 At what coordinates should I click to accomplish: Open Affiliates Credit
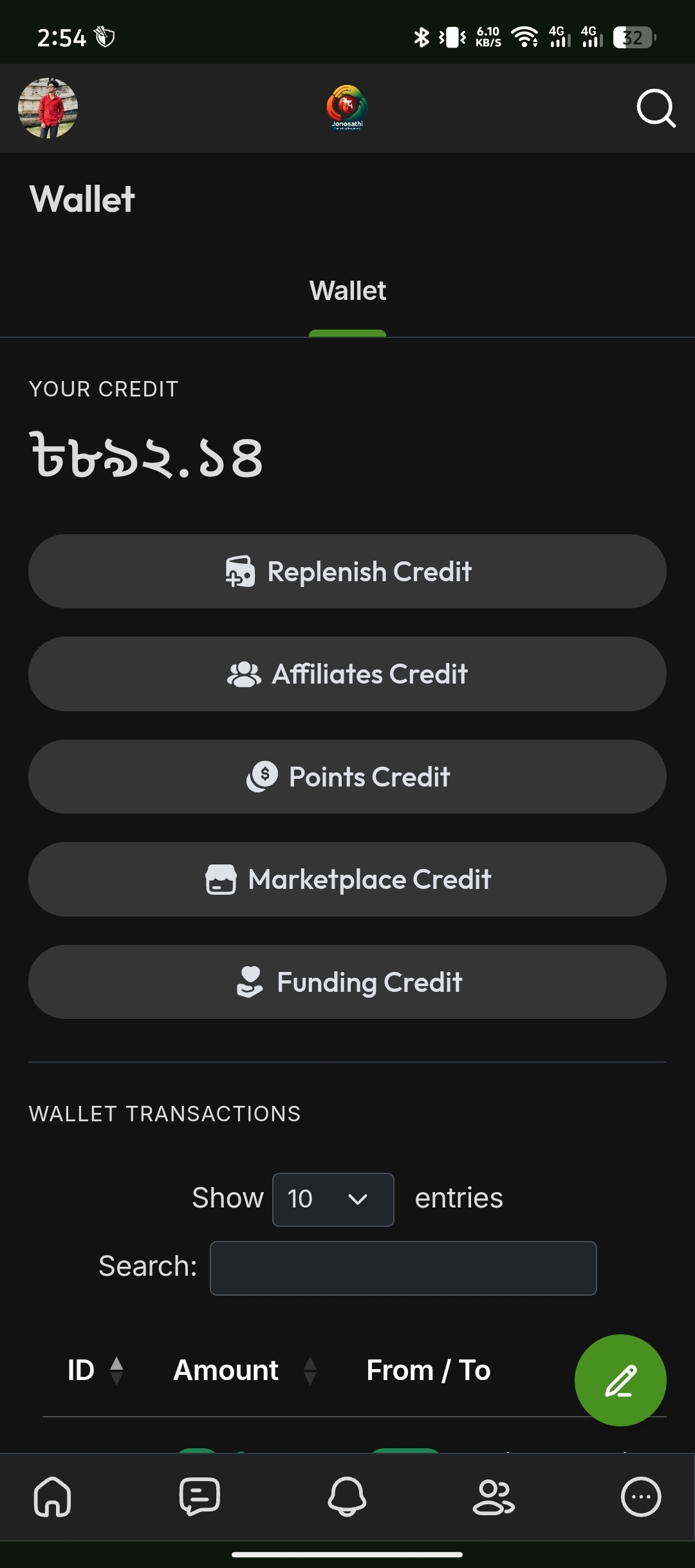click(347, 674)
